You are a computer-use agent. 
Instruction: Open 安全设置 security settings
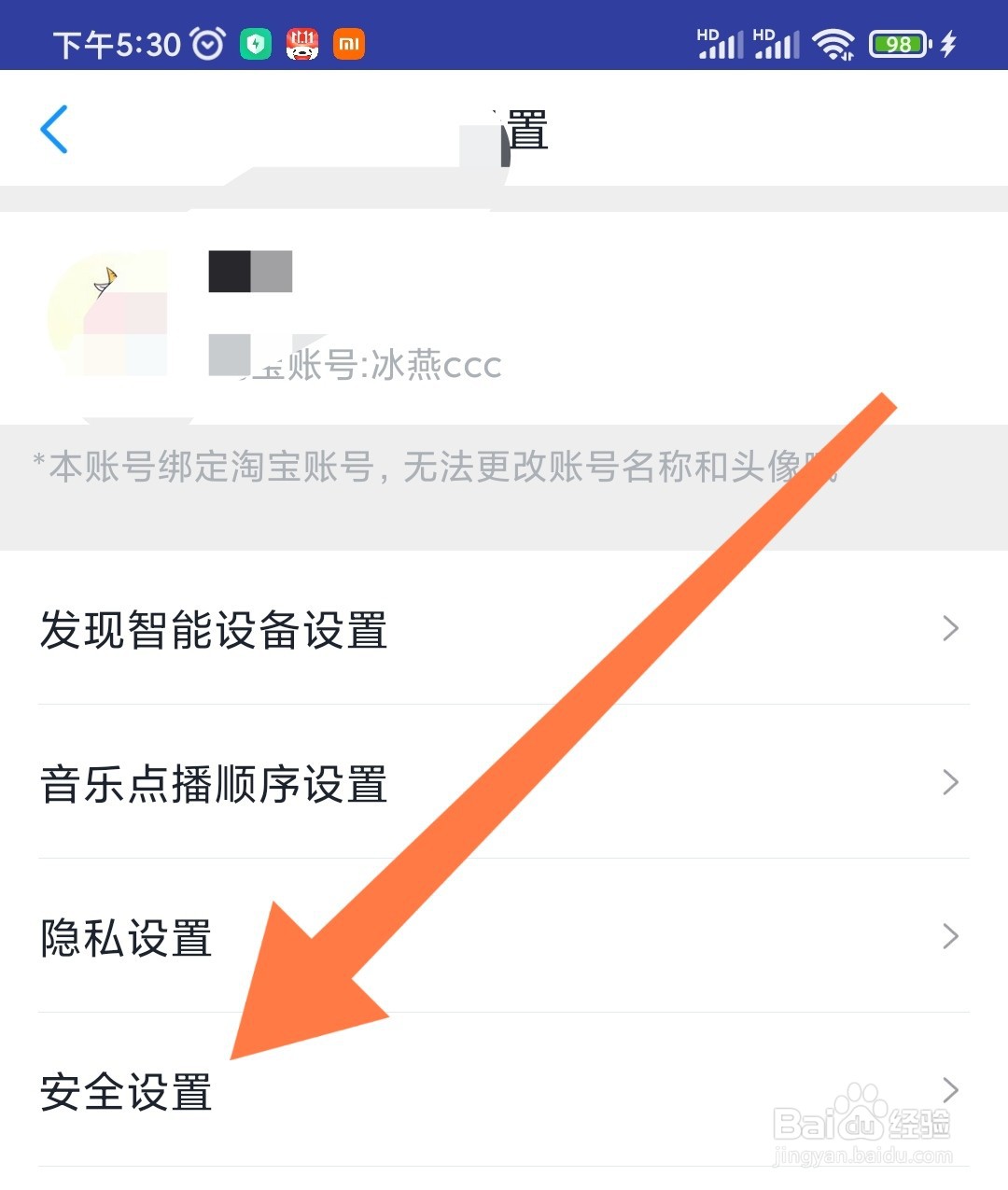pos(124,1092)
